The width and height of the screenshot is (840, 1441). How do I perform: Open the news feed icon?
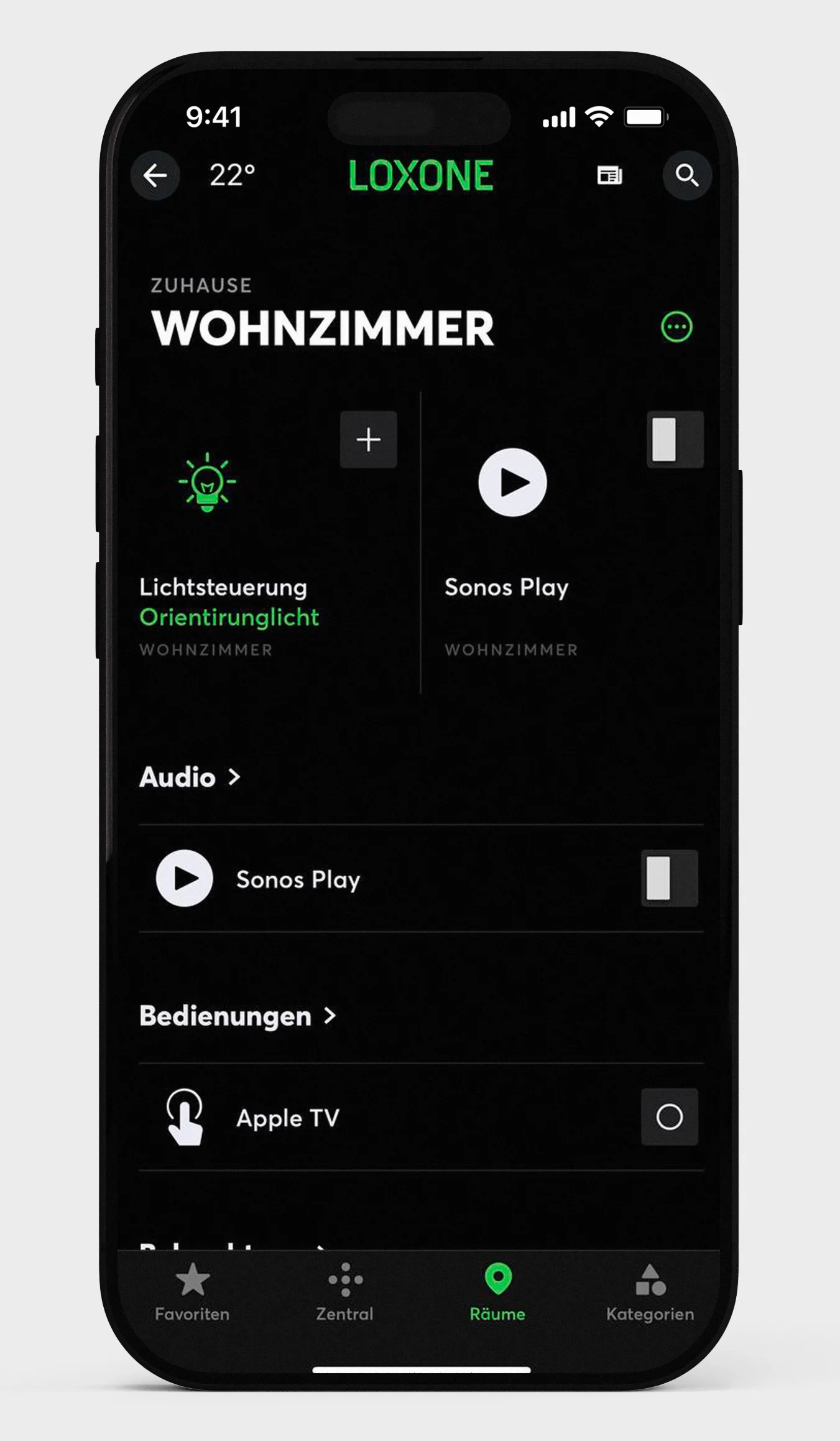(x=609, y=176)
